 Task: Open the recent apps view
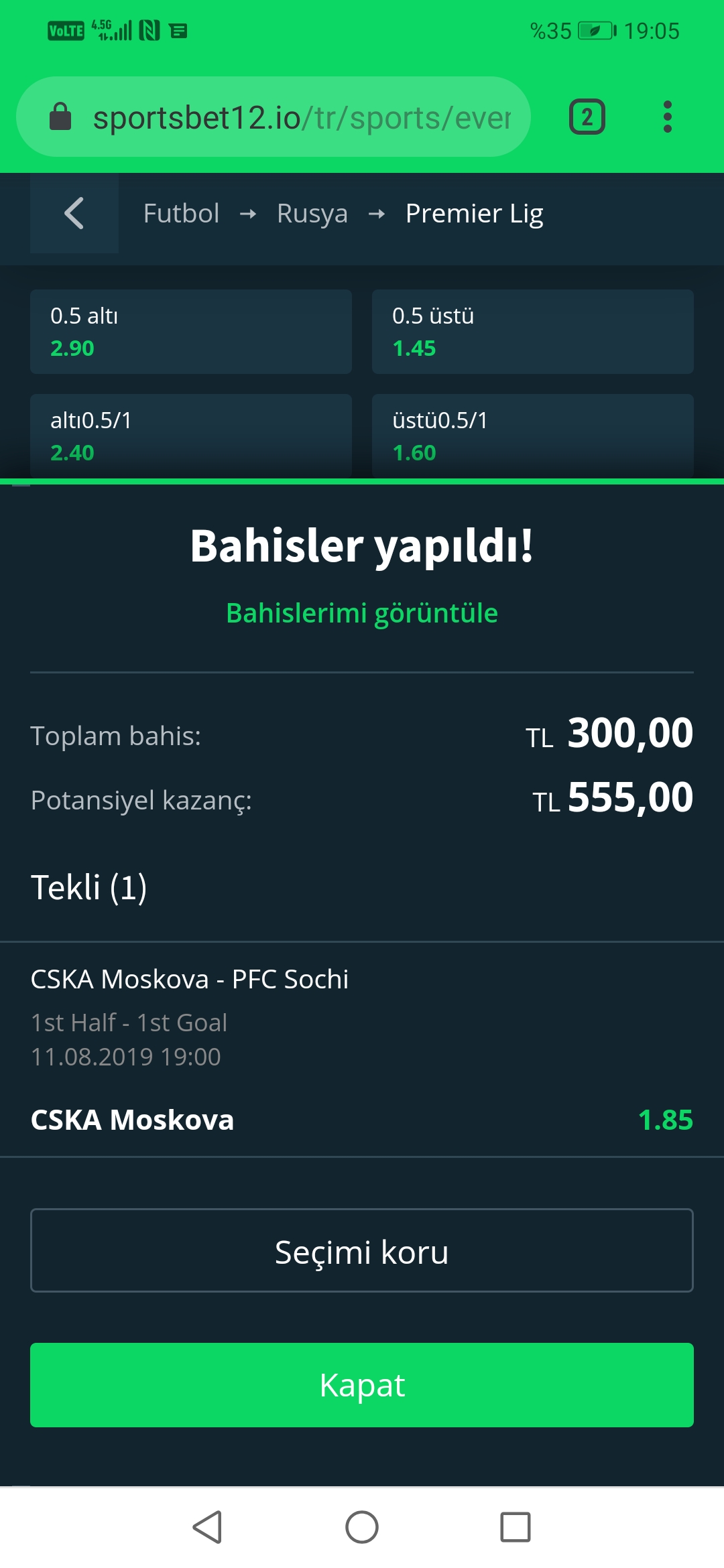coord(516,1527)
